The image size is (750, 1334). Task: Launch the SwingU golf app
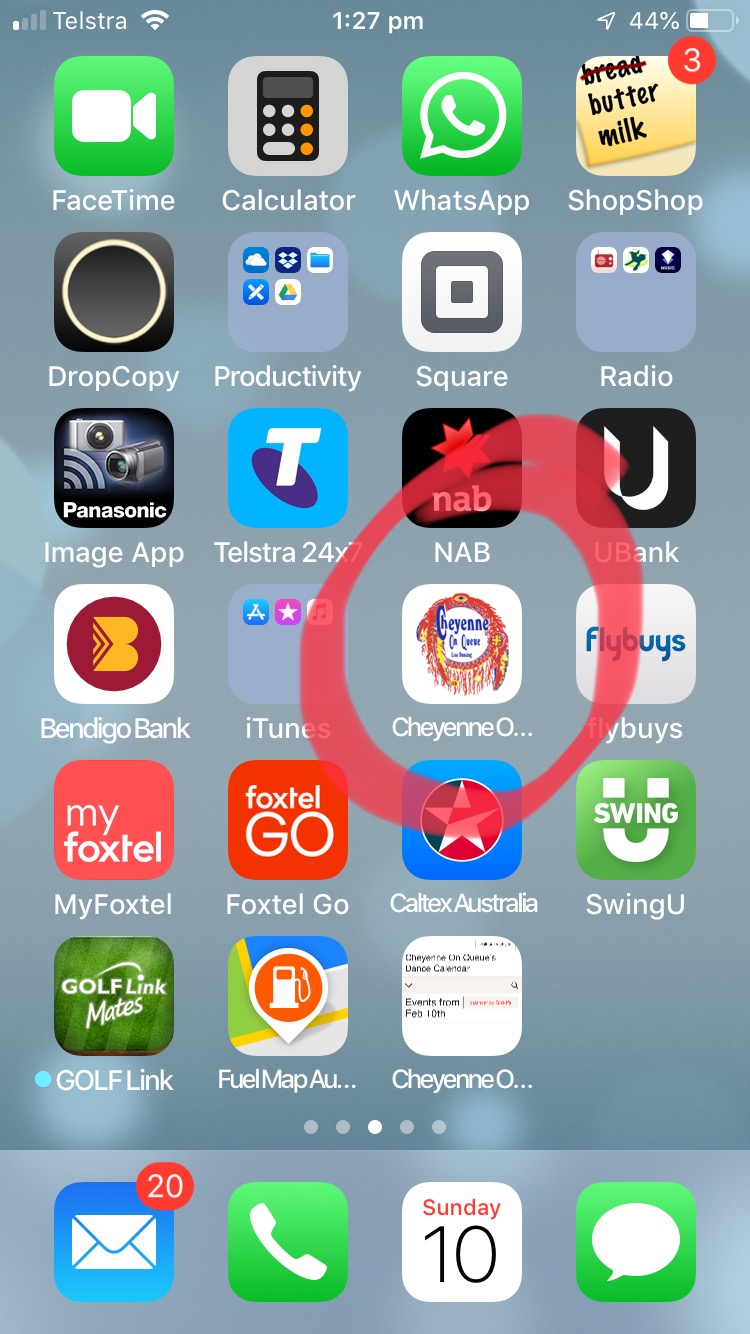pyautogui.click(x=636, y=820)
